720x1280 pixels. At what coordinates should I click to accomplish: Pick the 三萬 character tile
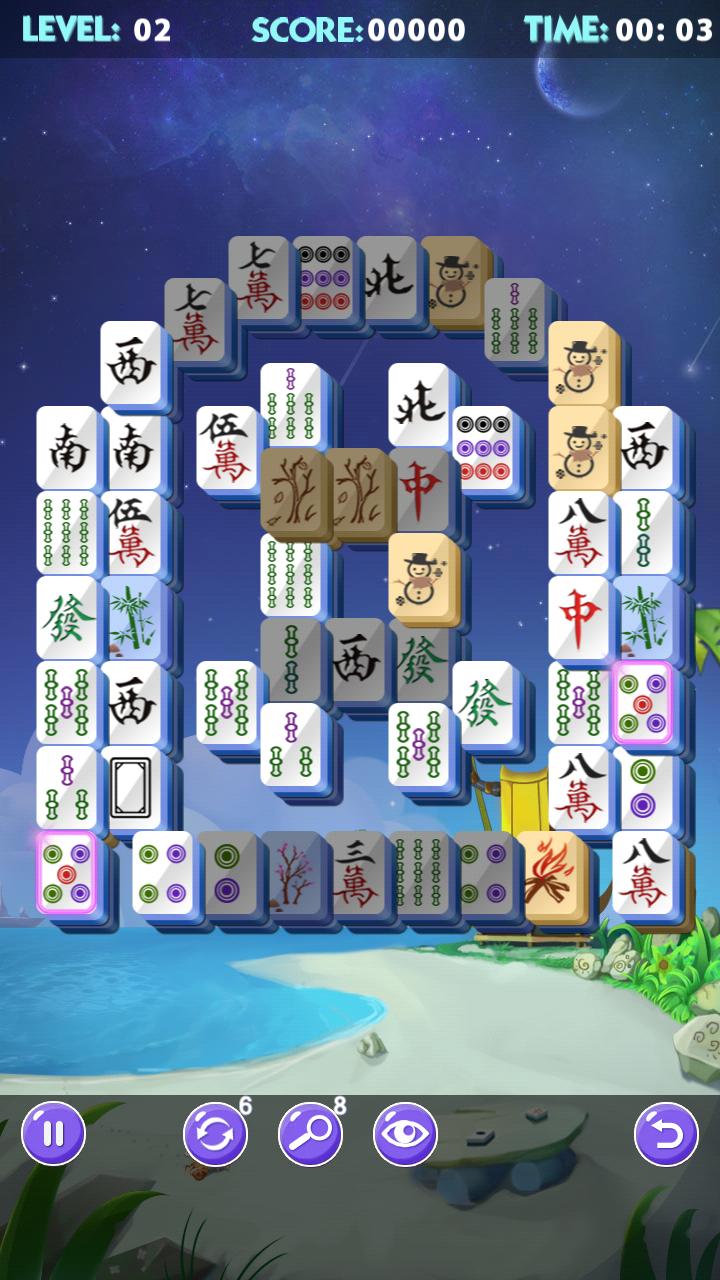pos(355,872)
